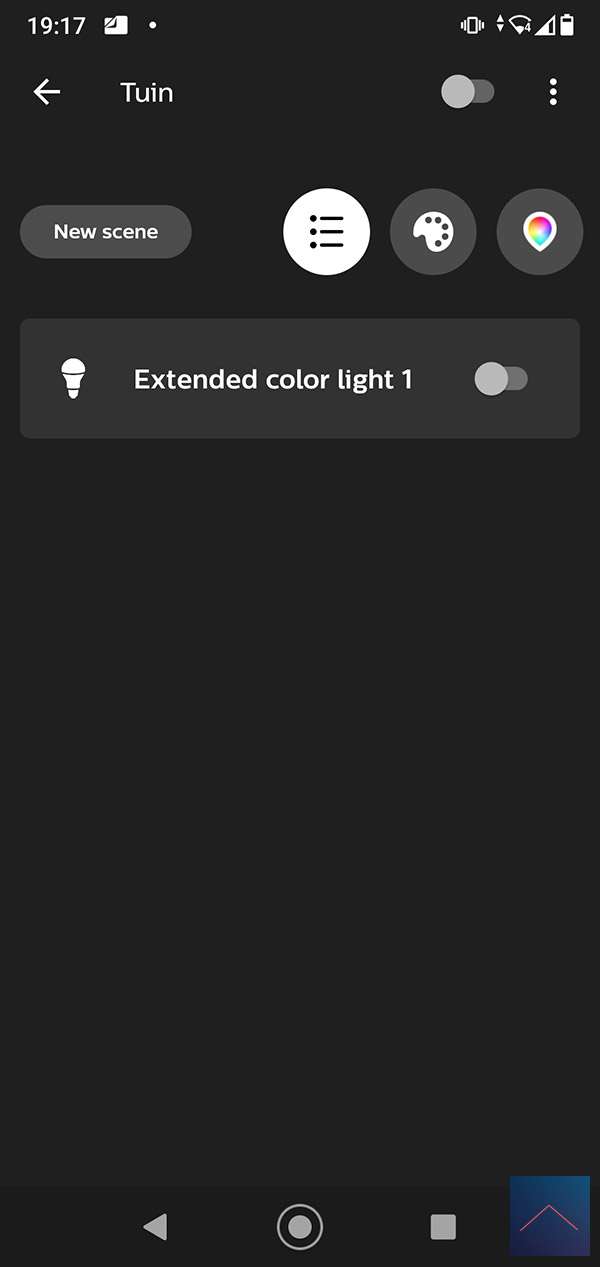Switch to the lights list view
This screenshot has width=600, height=1267.
[327, 232]
